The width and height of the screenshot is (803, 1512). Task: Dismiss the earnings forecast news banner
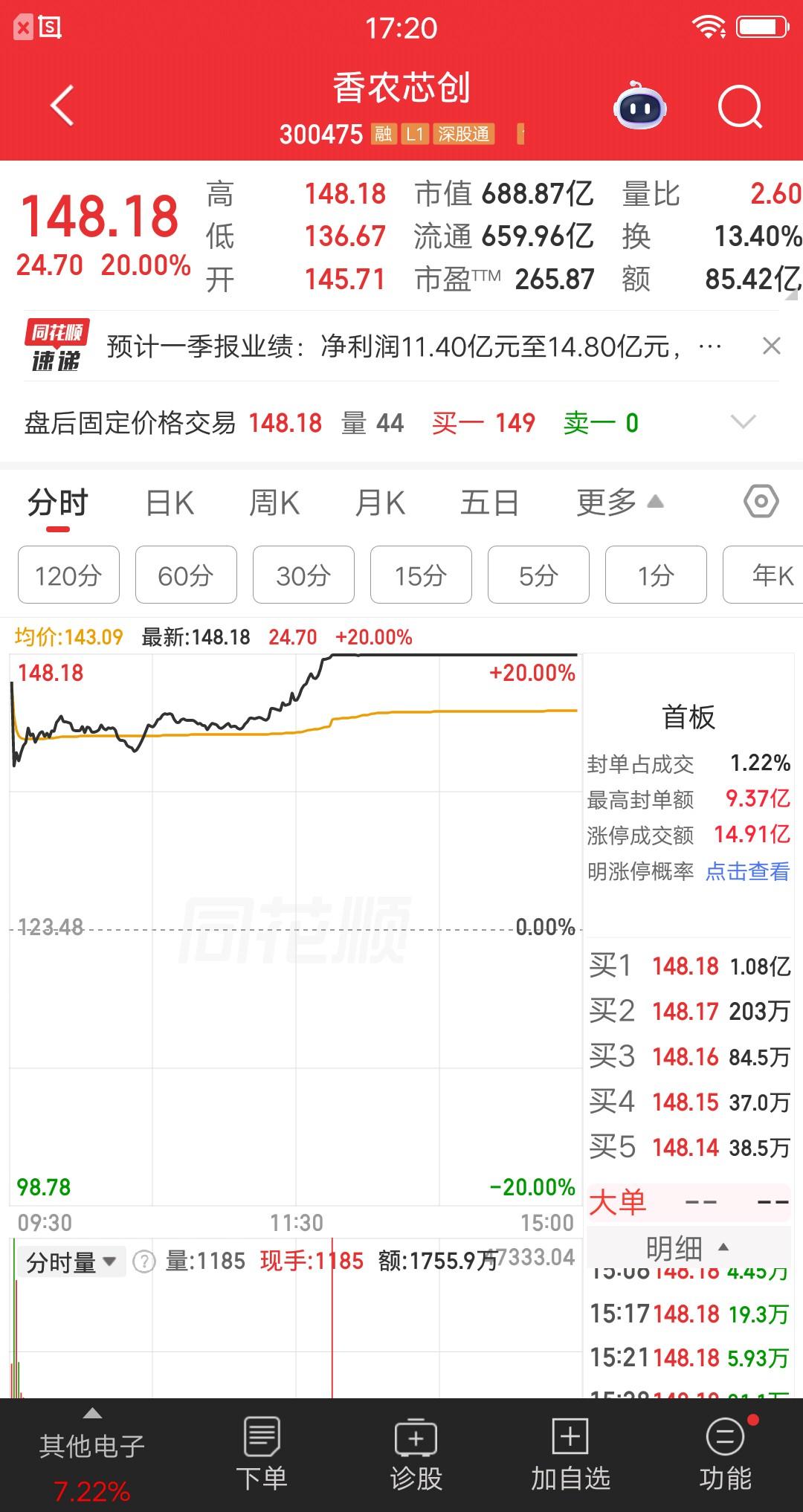[x=771, y=346]
